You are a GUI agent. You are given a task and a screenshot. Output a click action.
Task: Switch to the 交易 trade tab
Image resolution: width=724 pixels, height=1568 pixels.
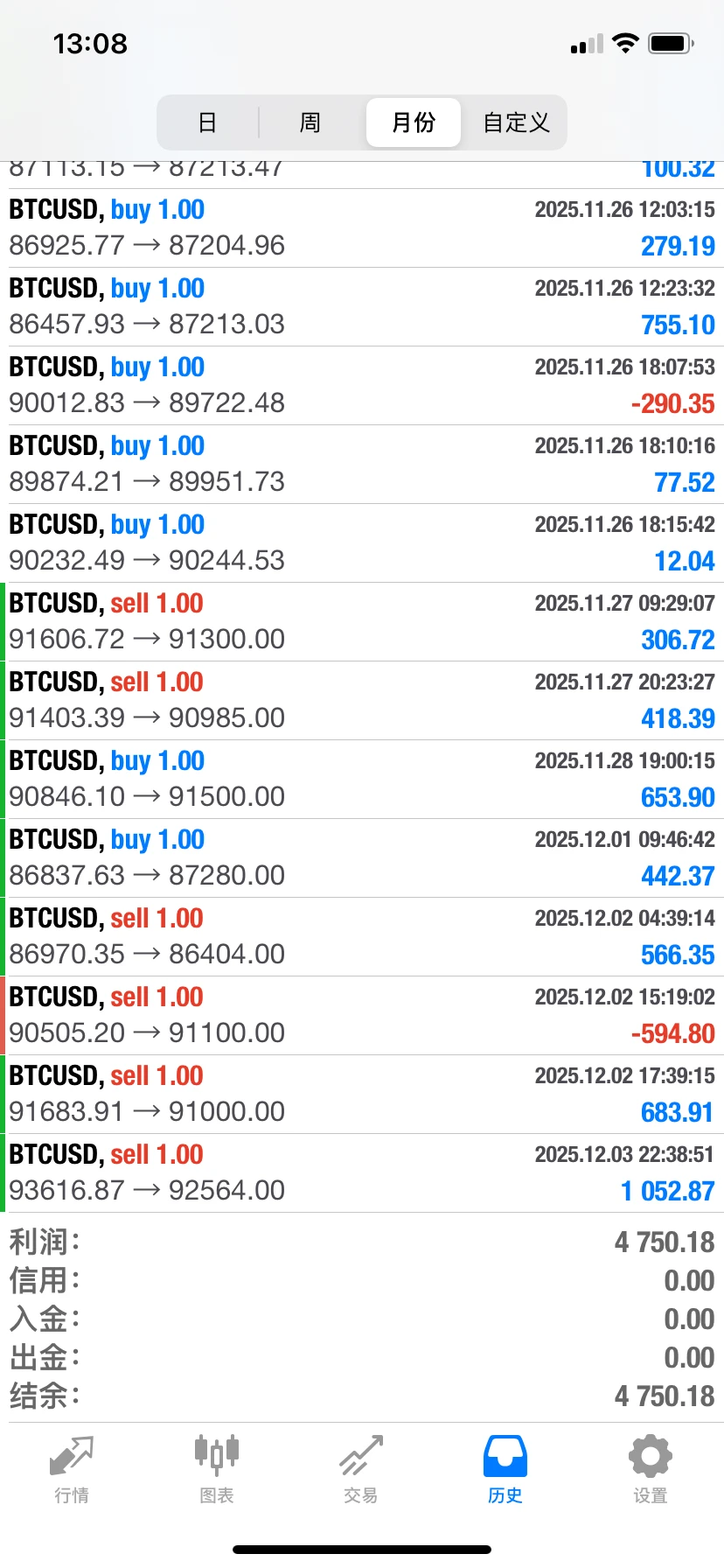(x=361, y=1470)
